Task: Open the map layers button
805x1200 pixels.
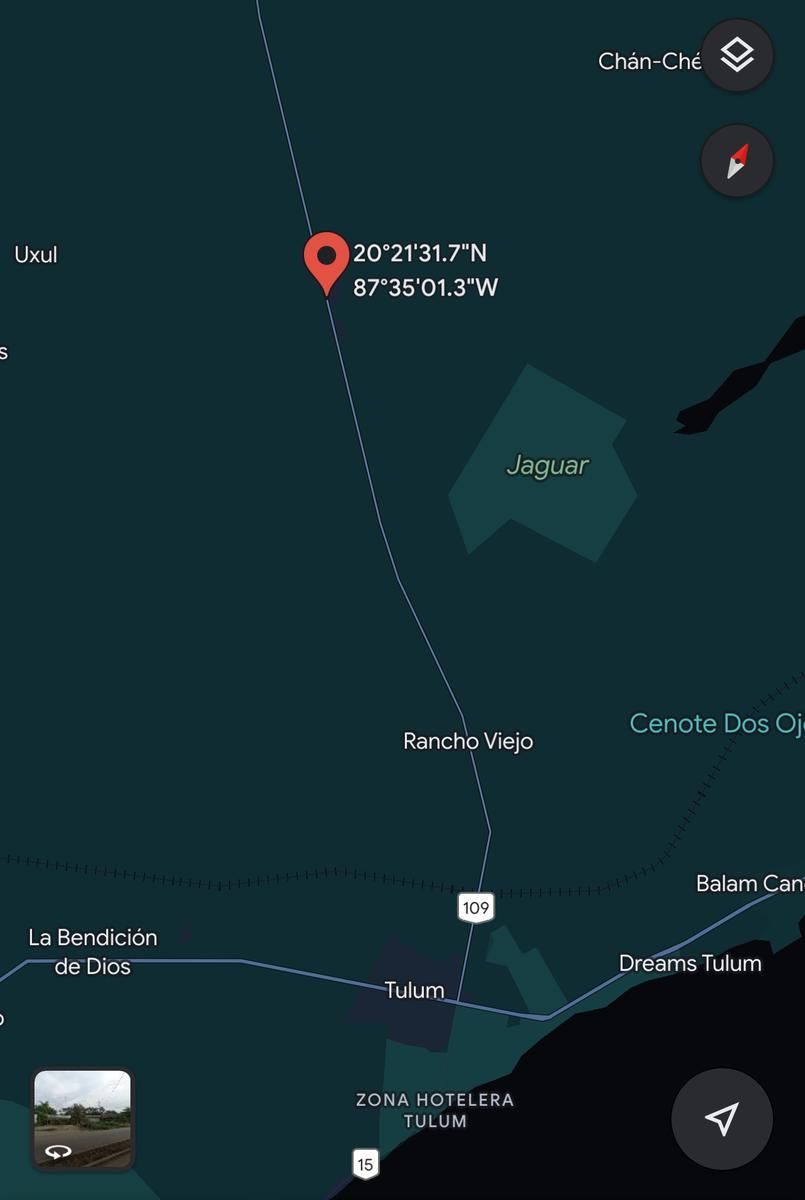Action: tap(737, 55)
